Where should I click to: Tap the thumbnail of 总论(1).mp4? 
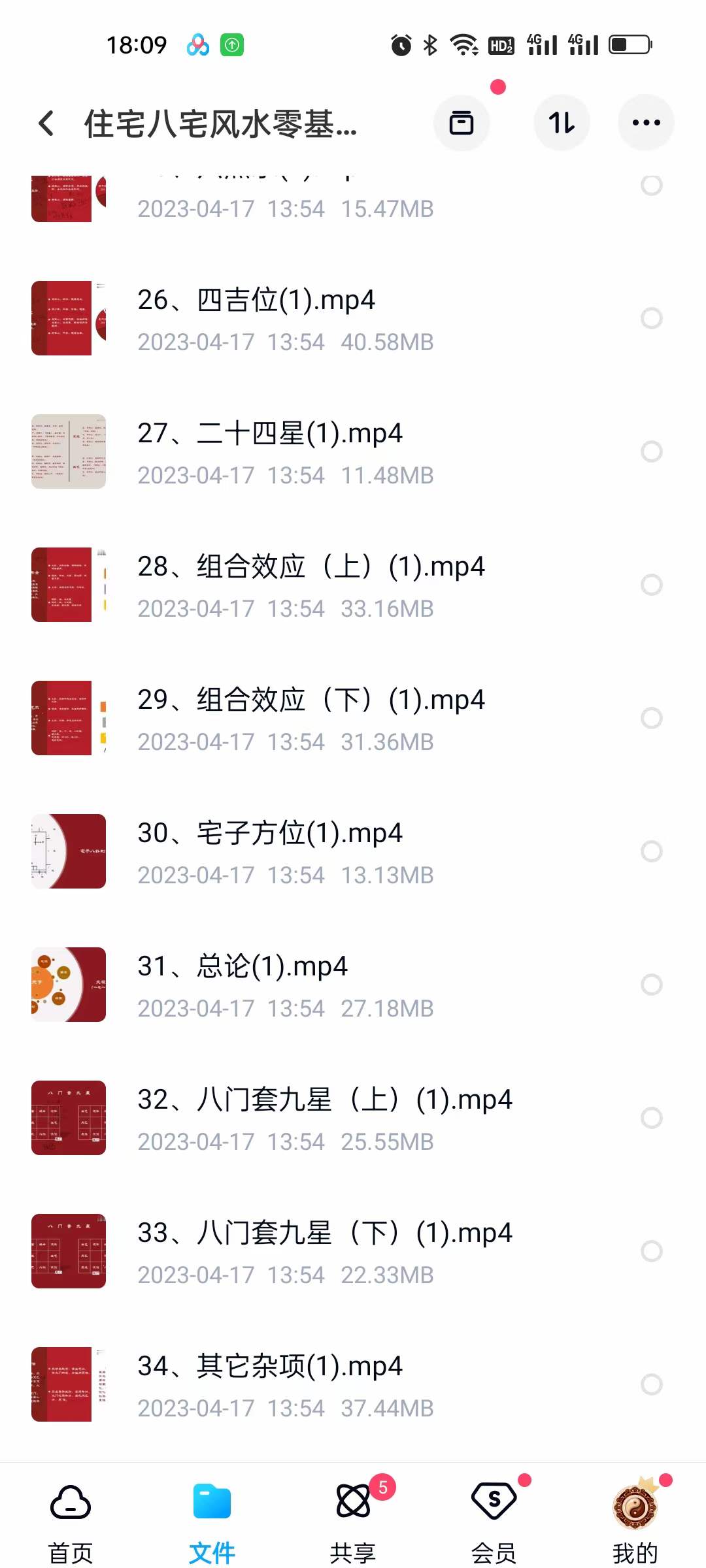[x=68, y=985]
